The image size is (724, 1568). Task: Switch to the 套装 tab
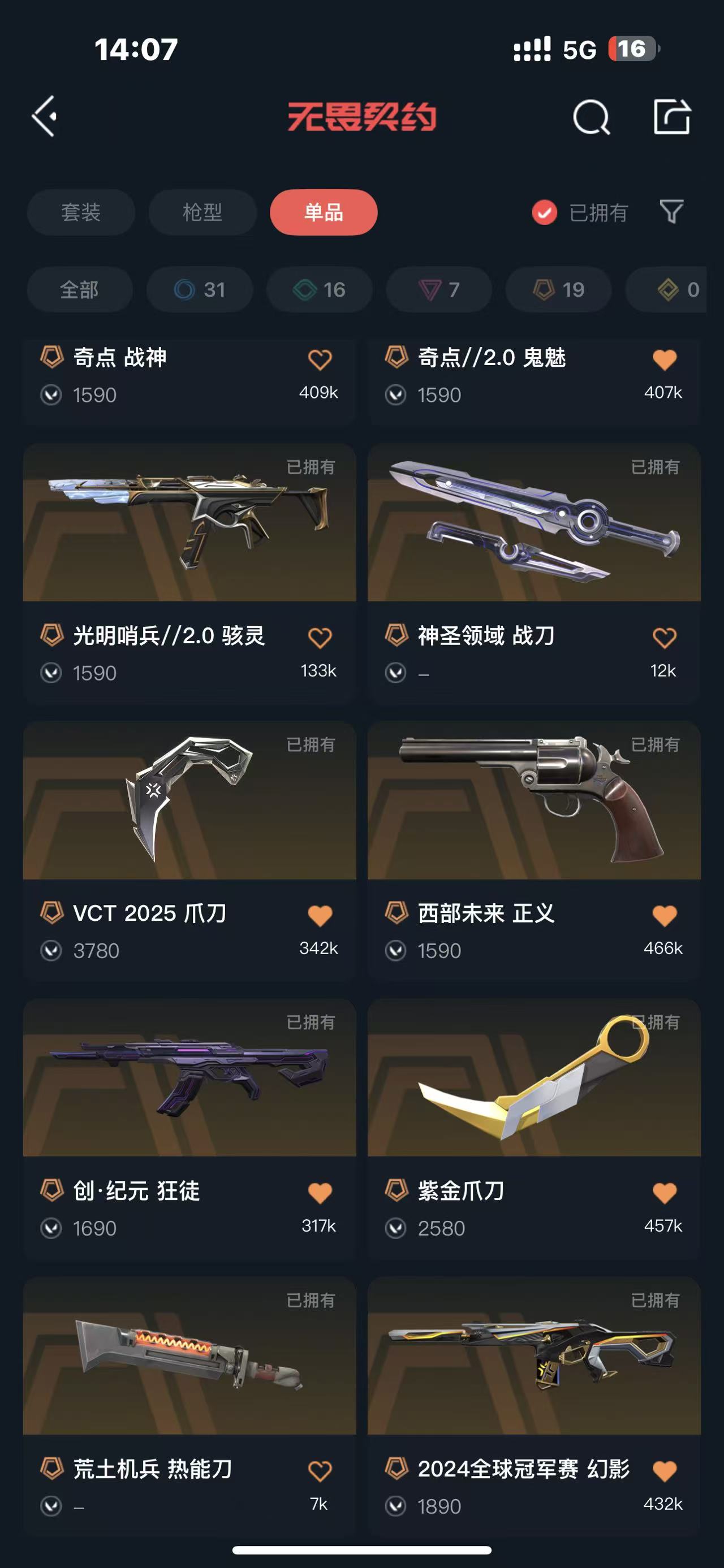tap(80, 213)
